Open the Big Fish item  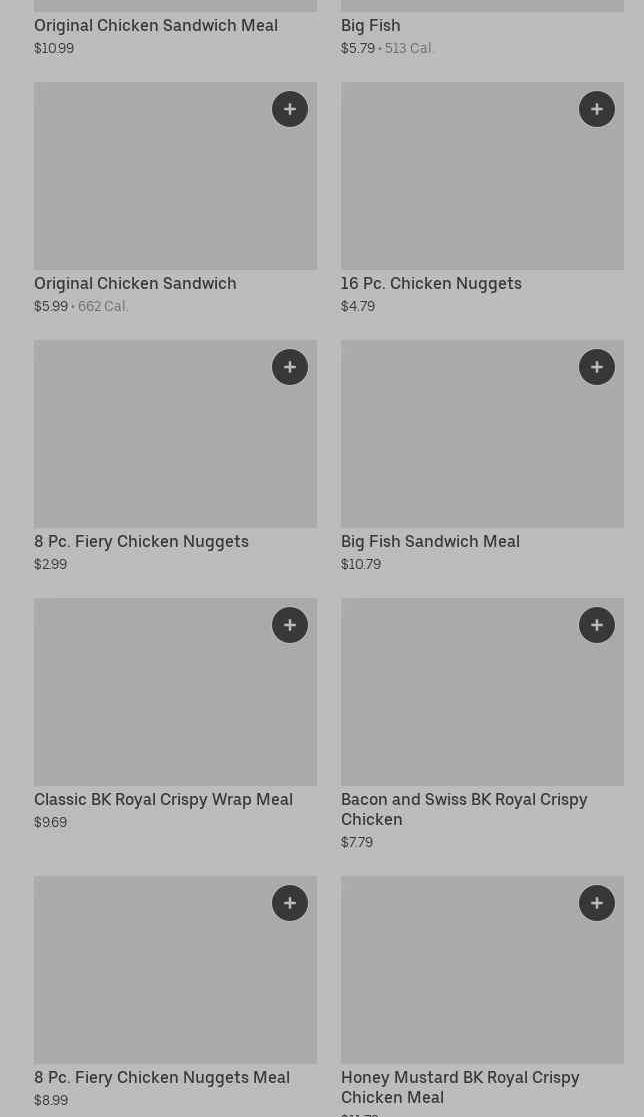(370, 25)
